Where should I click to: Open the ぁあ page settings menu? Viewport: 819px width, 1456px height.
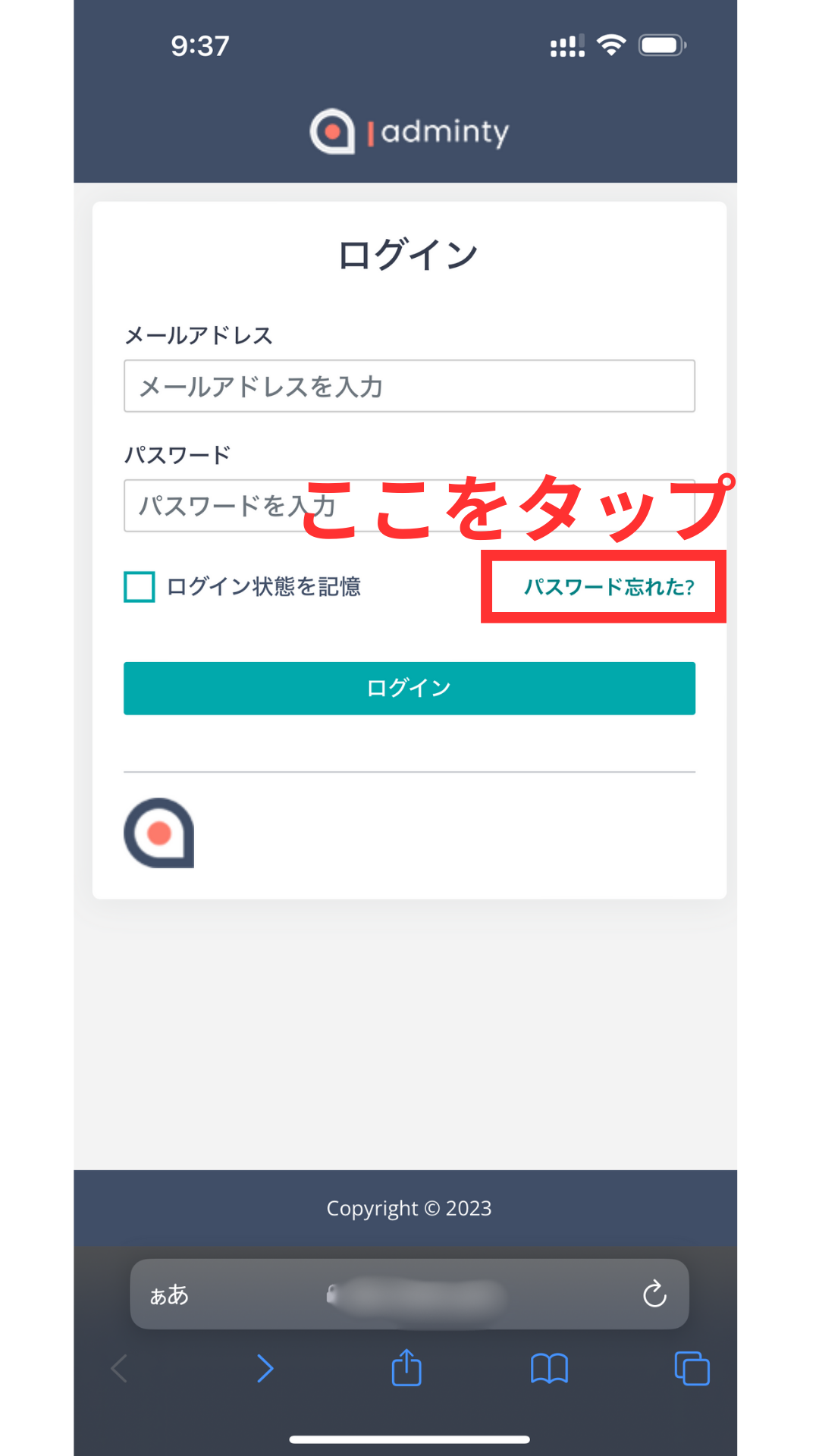click(169, 1294)
